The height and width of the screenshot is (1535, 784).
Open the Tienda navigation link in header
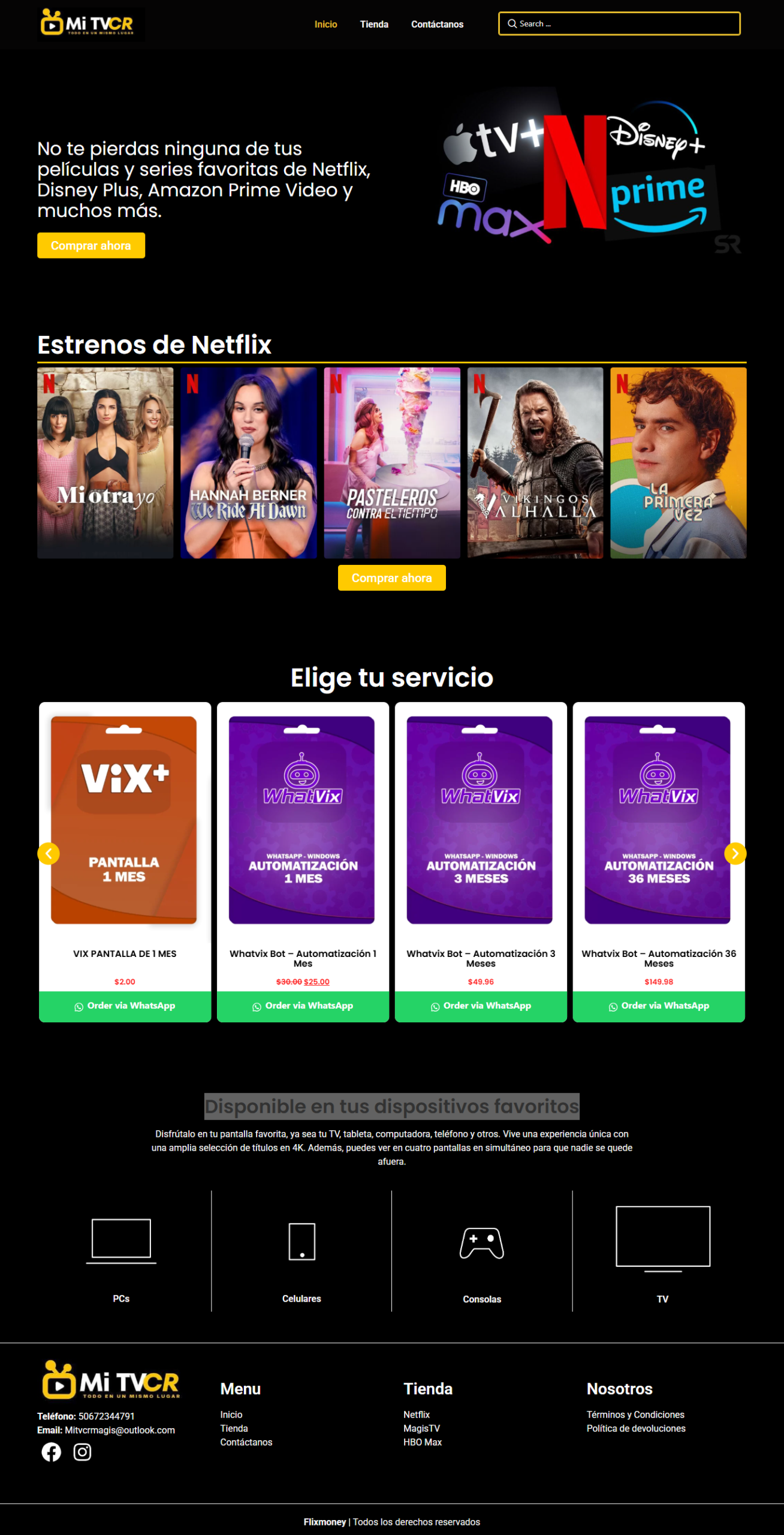point(374,25)
